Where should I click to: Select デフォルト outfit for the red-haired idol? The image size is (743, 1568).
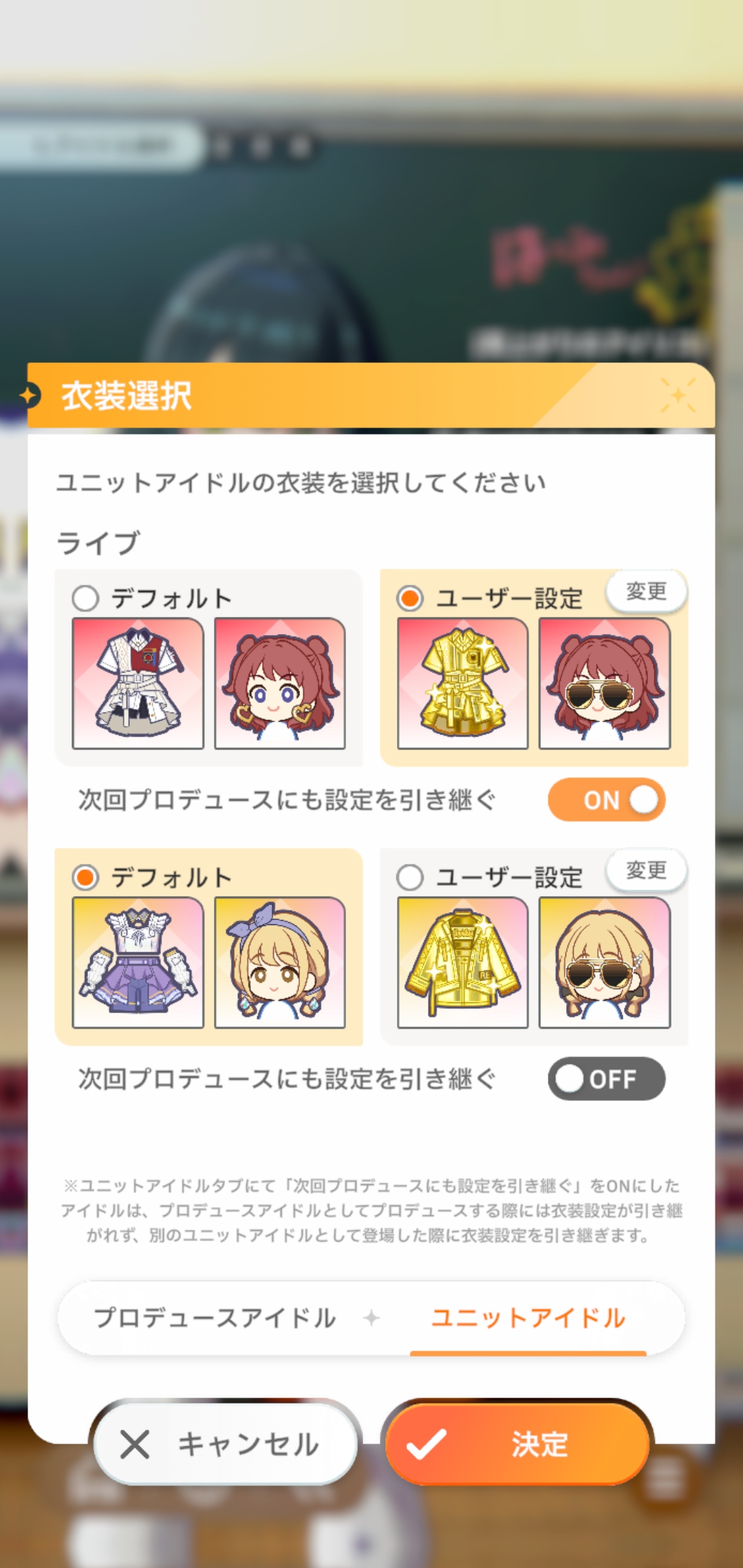point(85,598)
